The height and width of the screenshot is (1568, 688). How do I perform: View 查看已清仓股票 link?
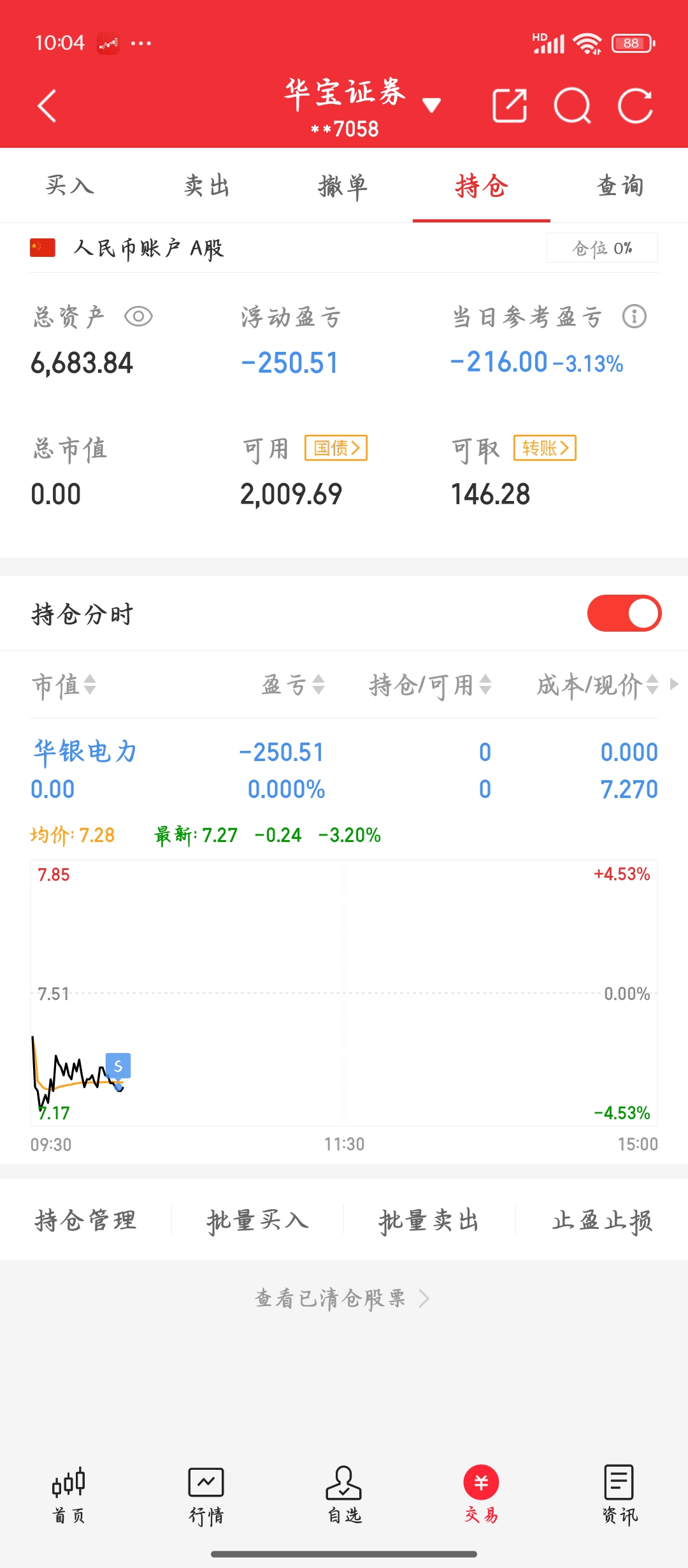pos(342,1298)
